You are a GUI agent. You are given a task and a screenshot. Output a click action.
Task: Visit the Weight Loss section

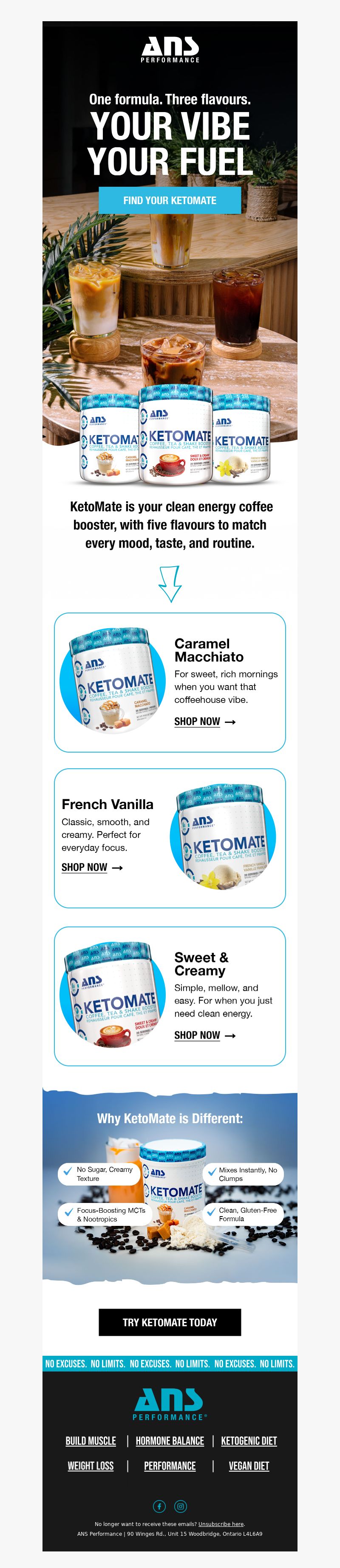click(x=91, y=1466)
